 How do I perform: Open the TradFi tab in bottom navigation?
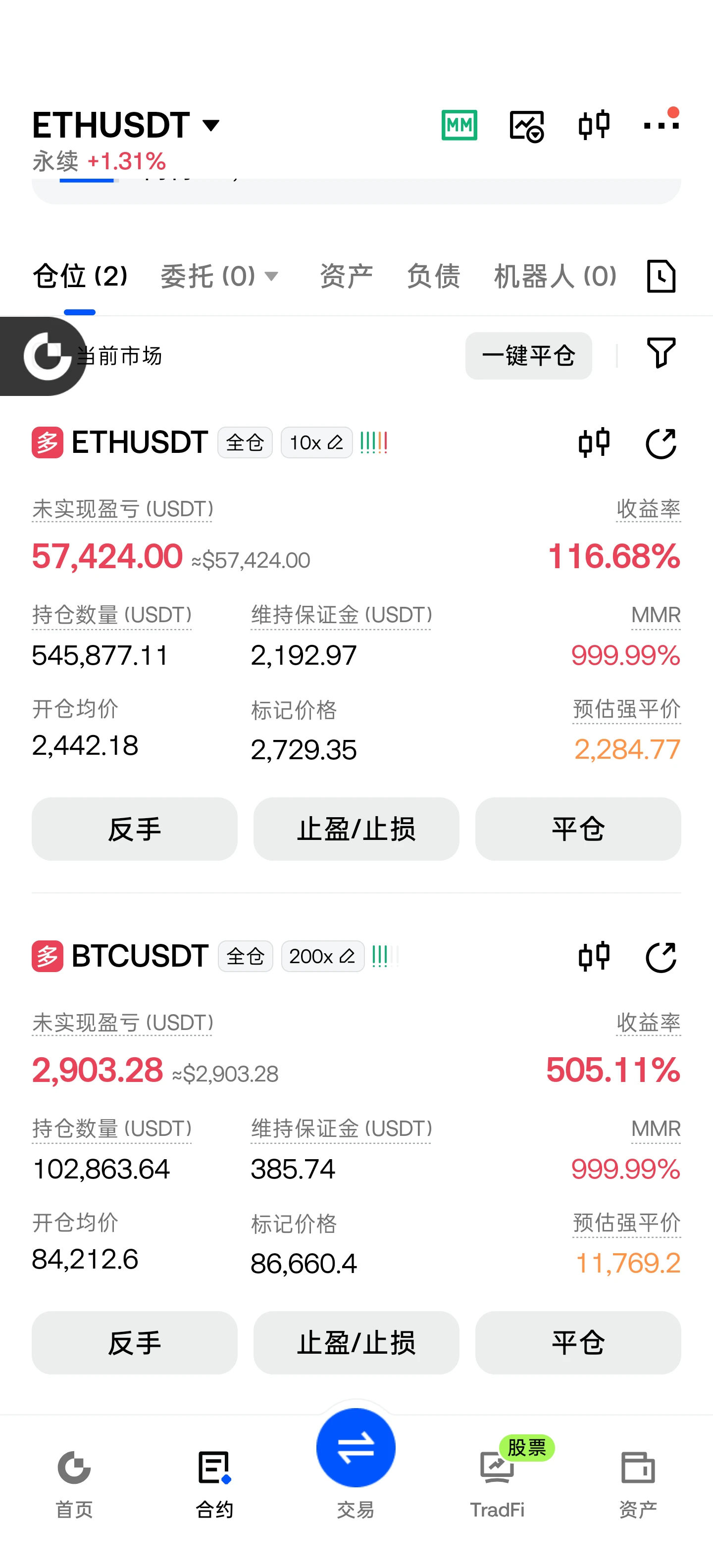(497, 1484)
